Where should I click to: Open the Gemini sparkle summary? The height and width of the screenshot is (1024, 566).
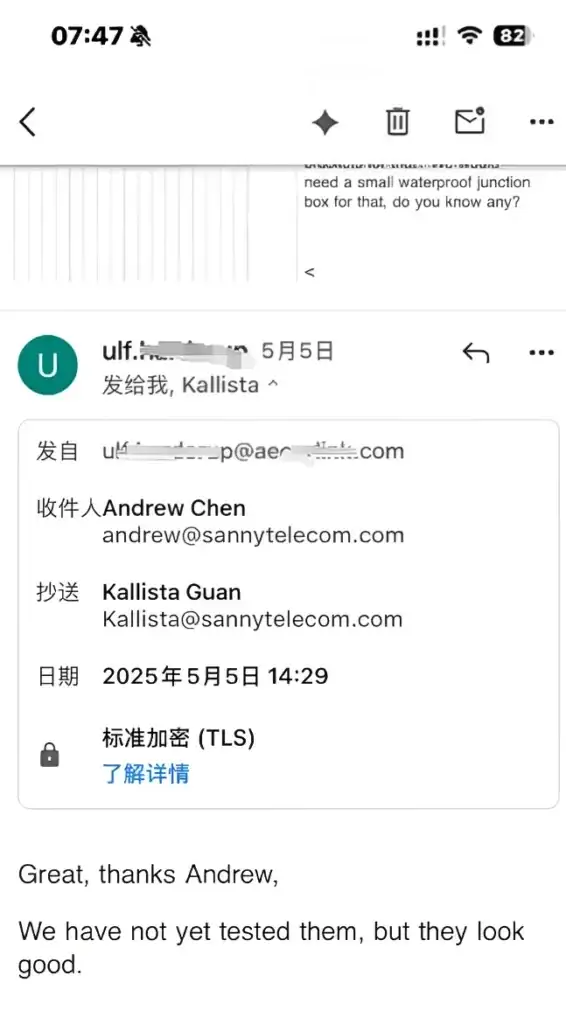(325, 122)
